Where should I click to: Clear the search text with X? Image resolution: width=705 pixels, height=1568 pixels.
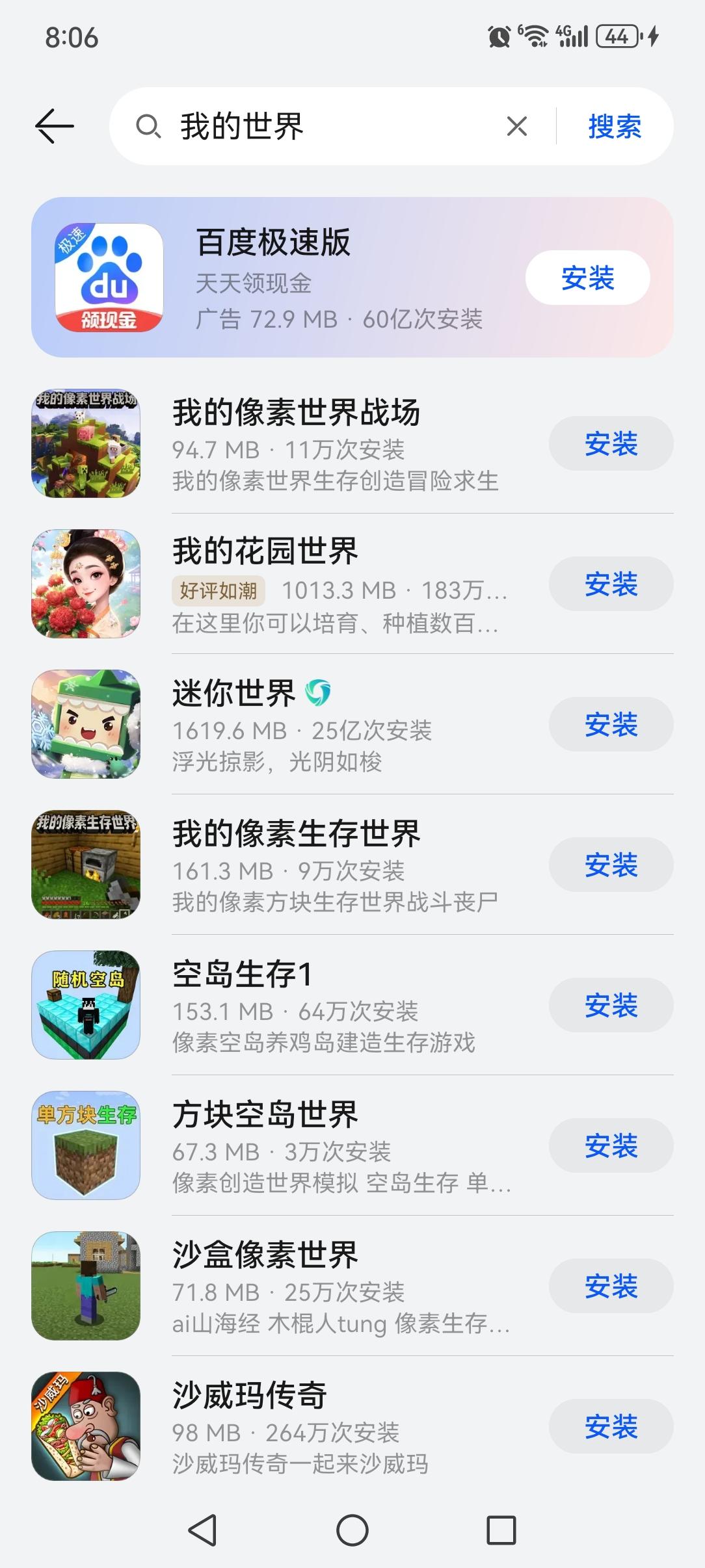pos(517,125)
